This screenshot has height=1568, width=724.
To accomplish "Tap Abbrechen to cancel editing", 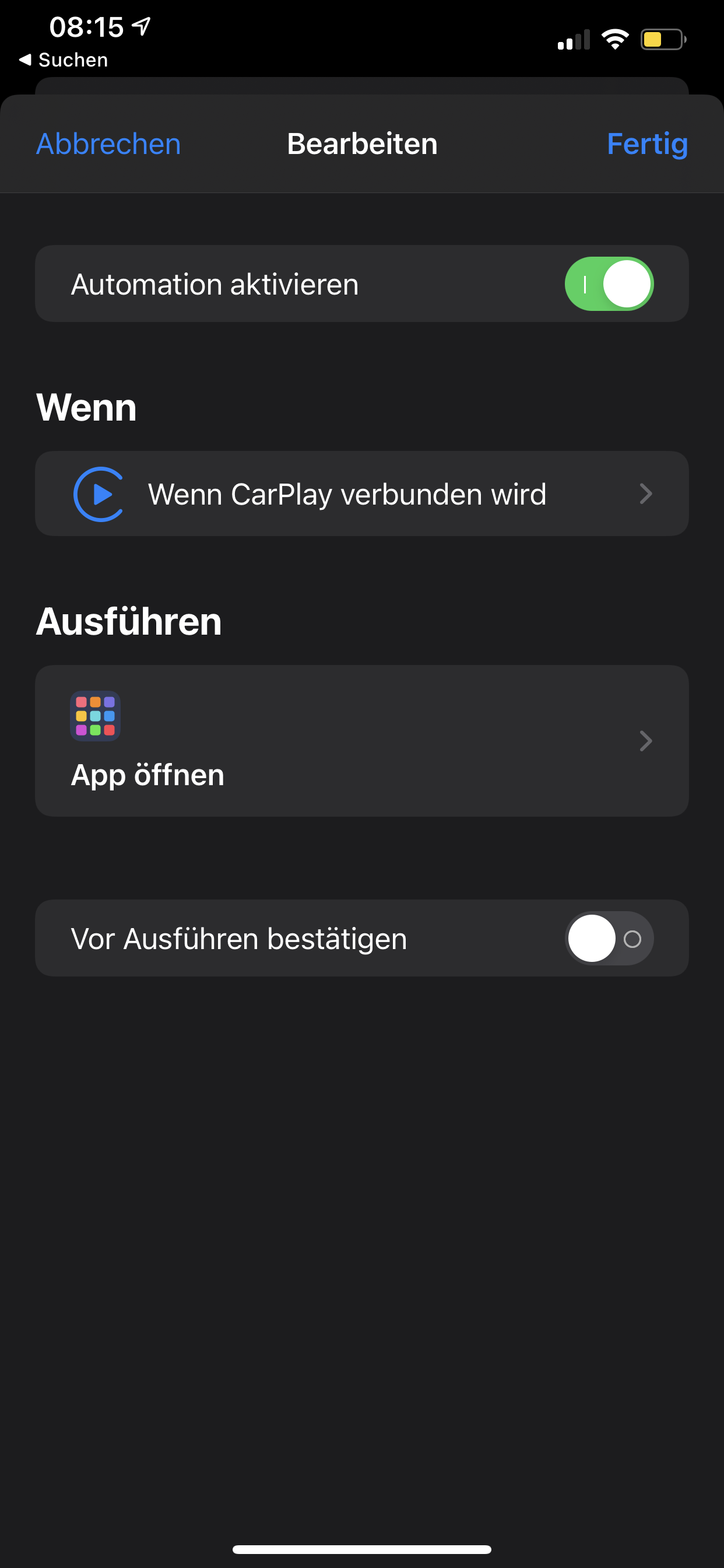I will tap(108, 144).
